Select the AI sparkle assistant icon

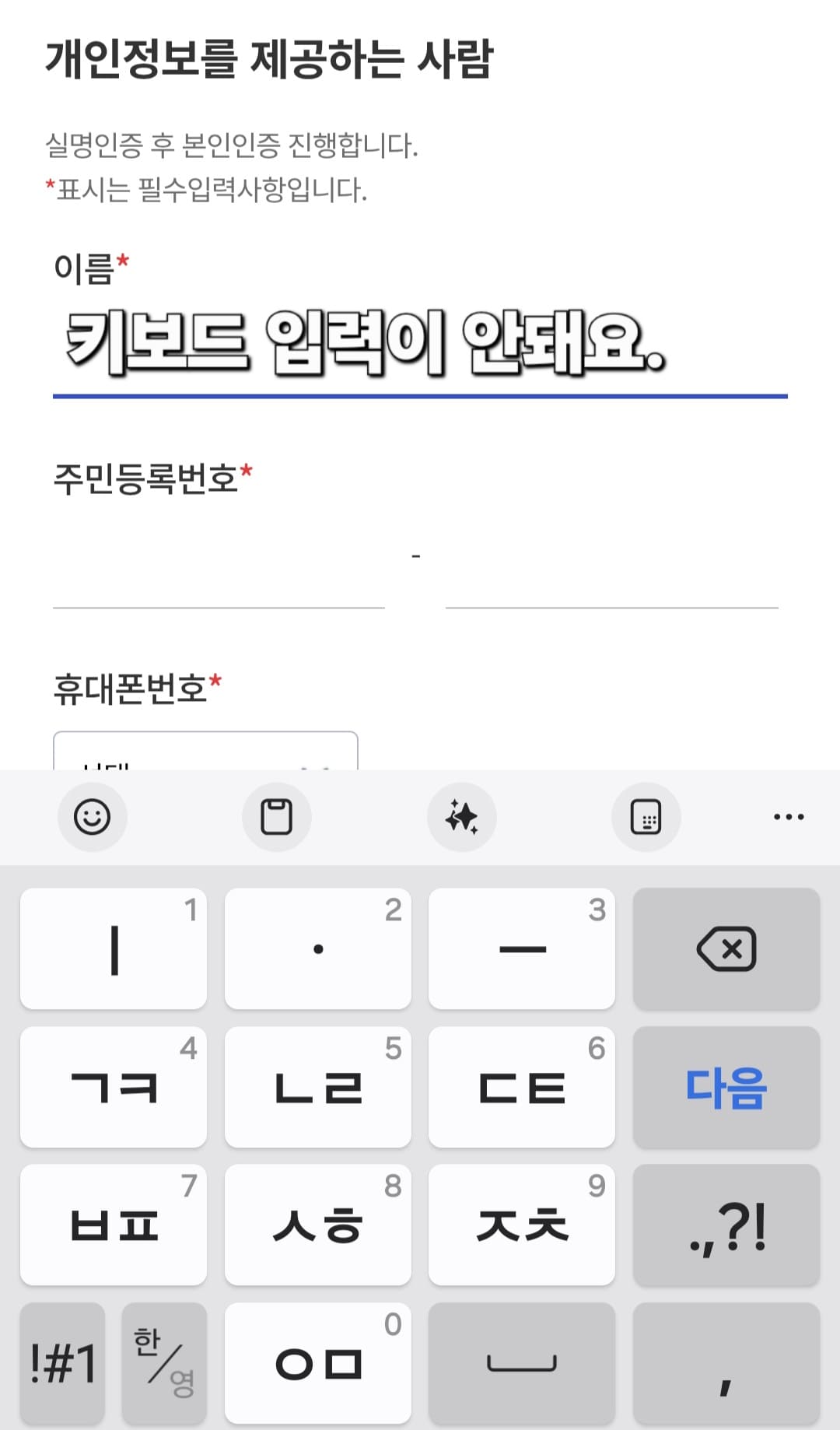(462, 816)
